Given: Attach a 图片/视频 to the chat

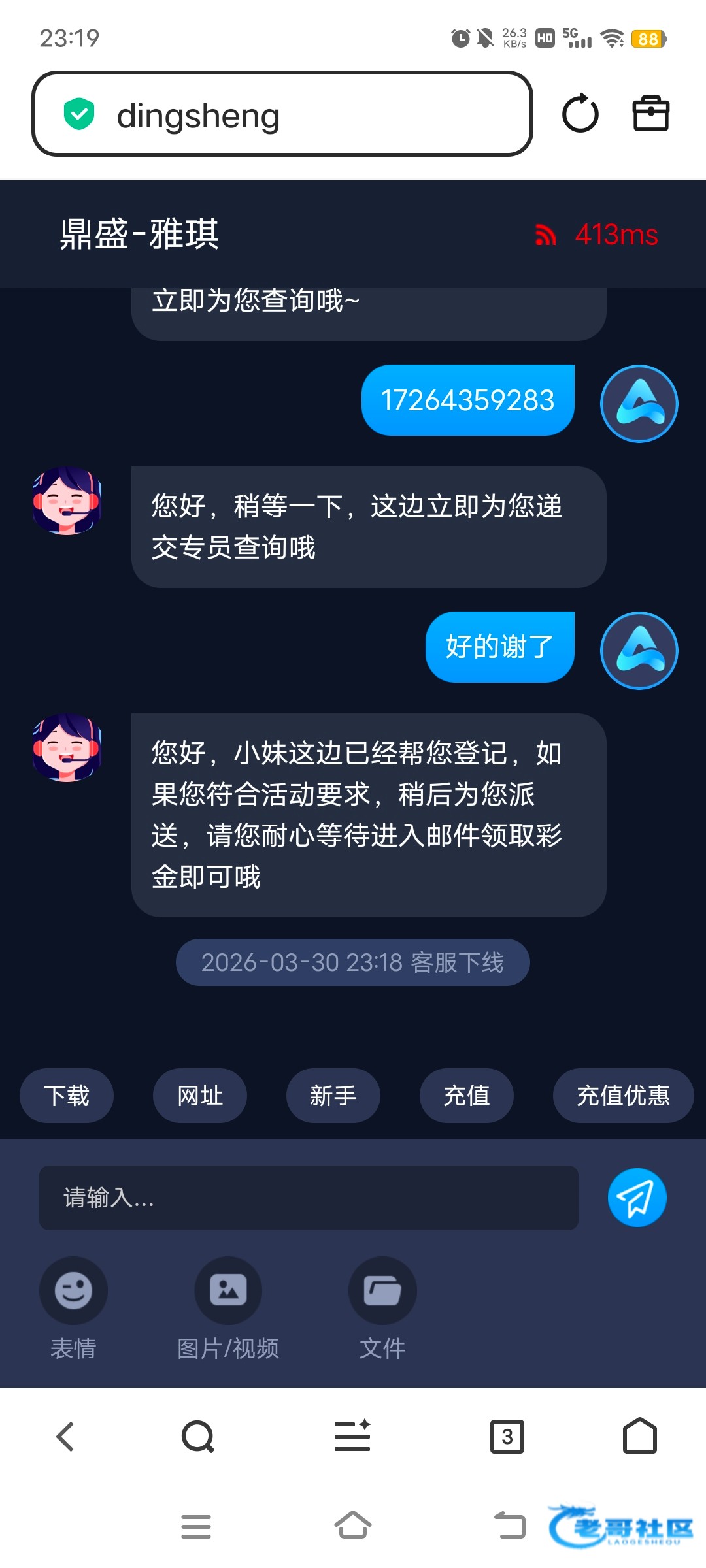Looking at the screenshot, I should [228, 1290].
